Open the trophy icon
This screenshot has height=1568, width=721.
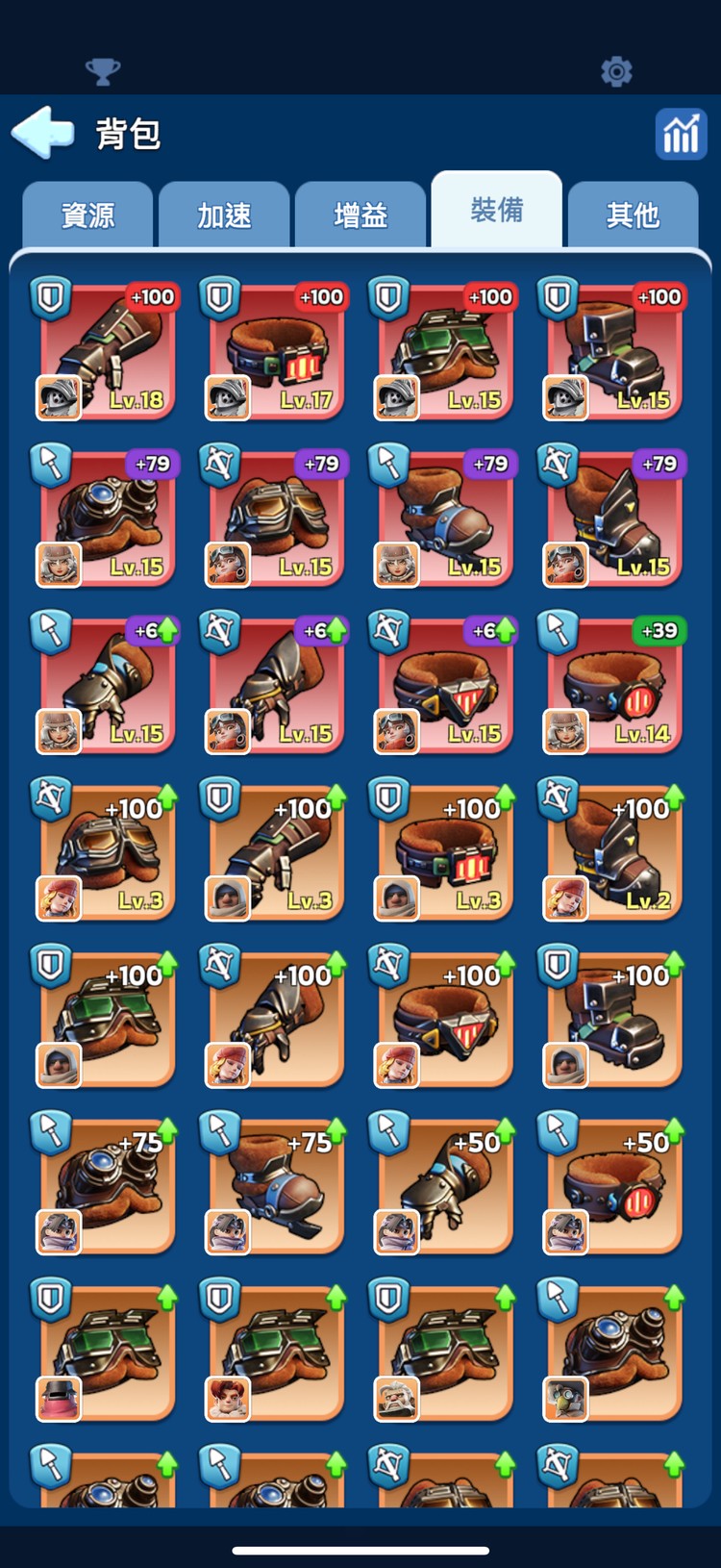tap(103, 71)
